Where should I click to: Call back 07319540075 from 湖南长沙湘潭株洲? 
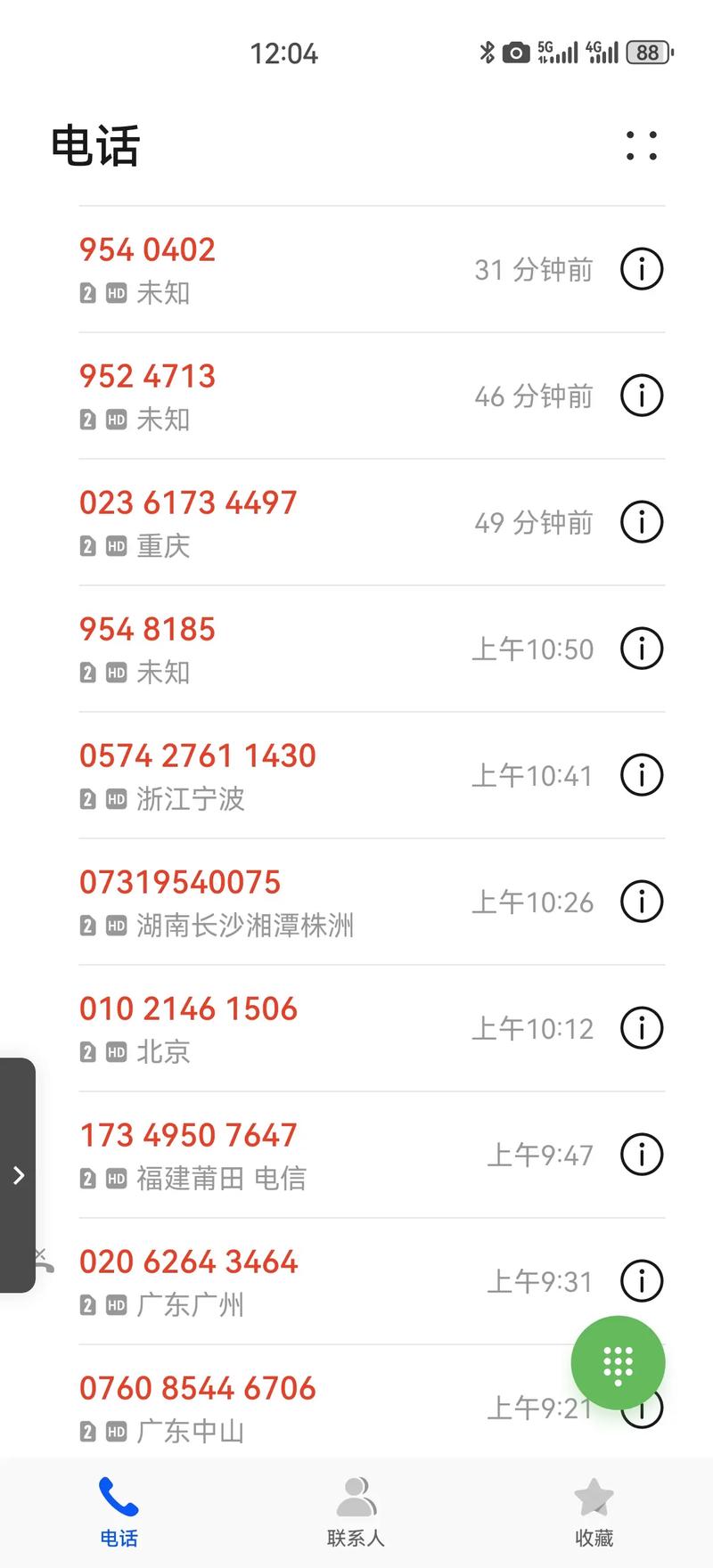click(x=267, y=902)
